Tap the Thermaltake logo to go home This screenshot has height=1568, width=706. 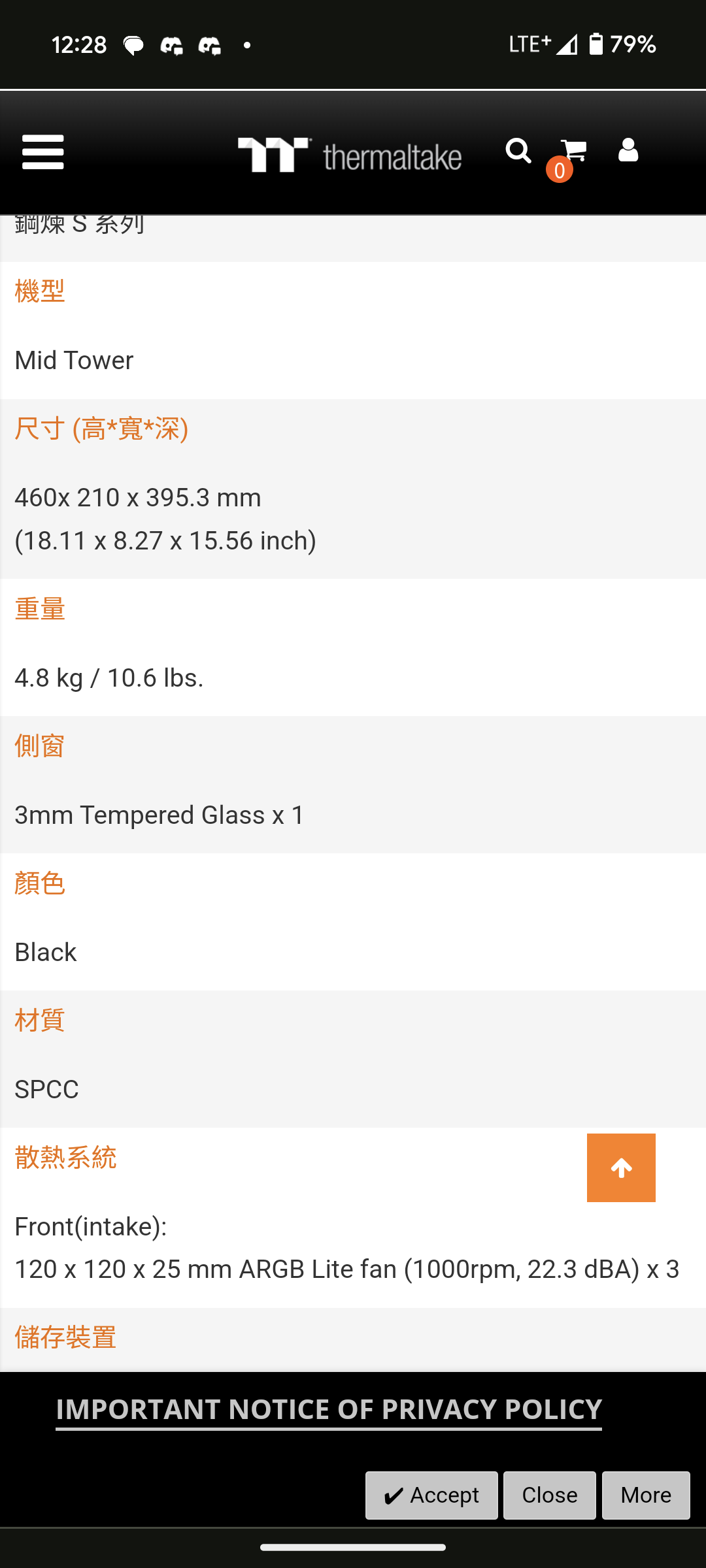(x=350, y=155)
